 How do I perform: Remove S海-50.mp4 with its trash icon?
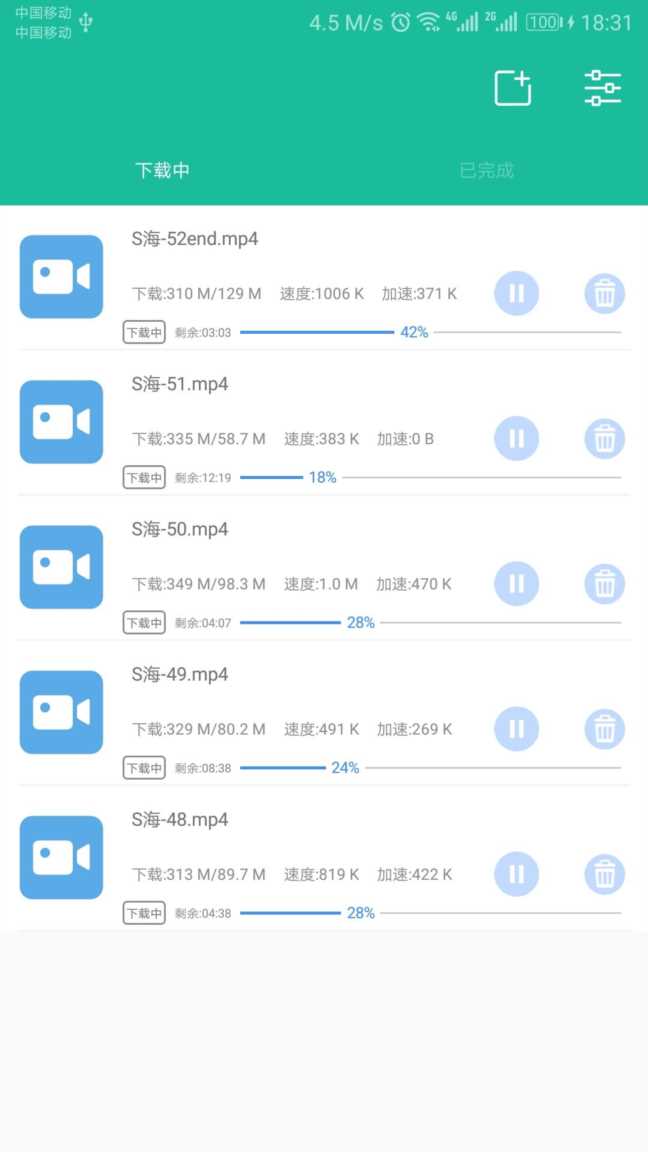pyautogui.click(x=605, y=584)
